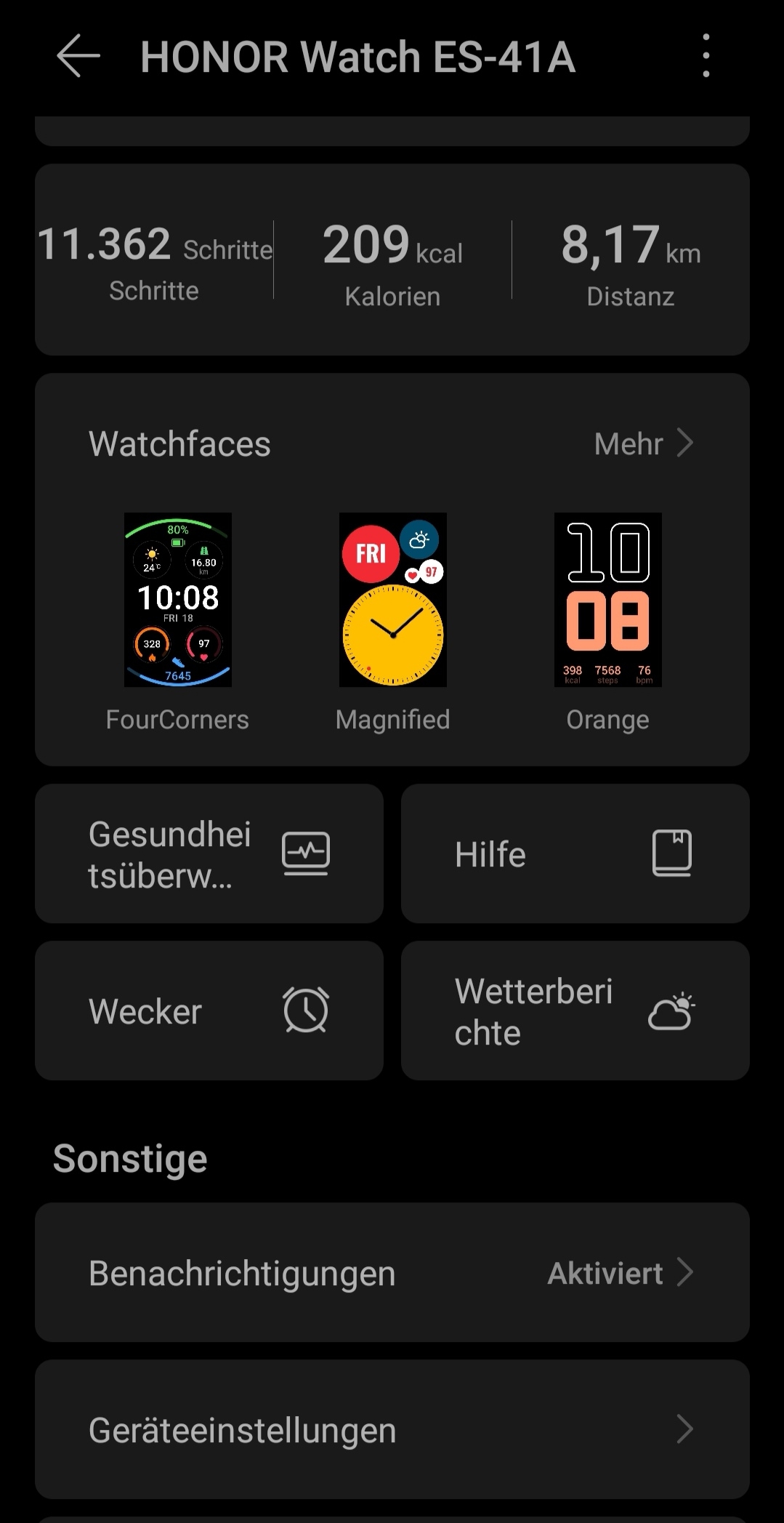784x1523 pixels.
Task: Open the Wetterberichte card
Action: [575, 1010]
